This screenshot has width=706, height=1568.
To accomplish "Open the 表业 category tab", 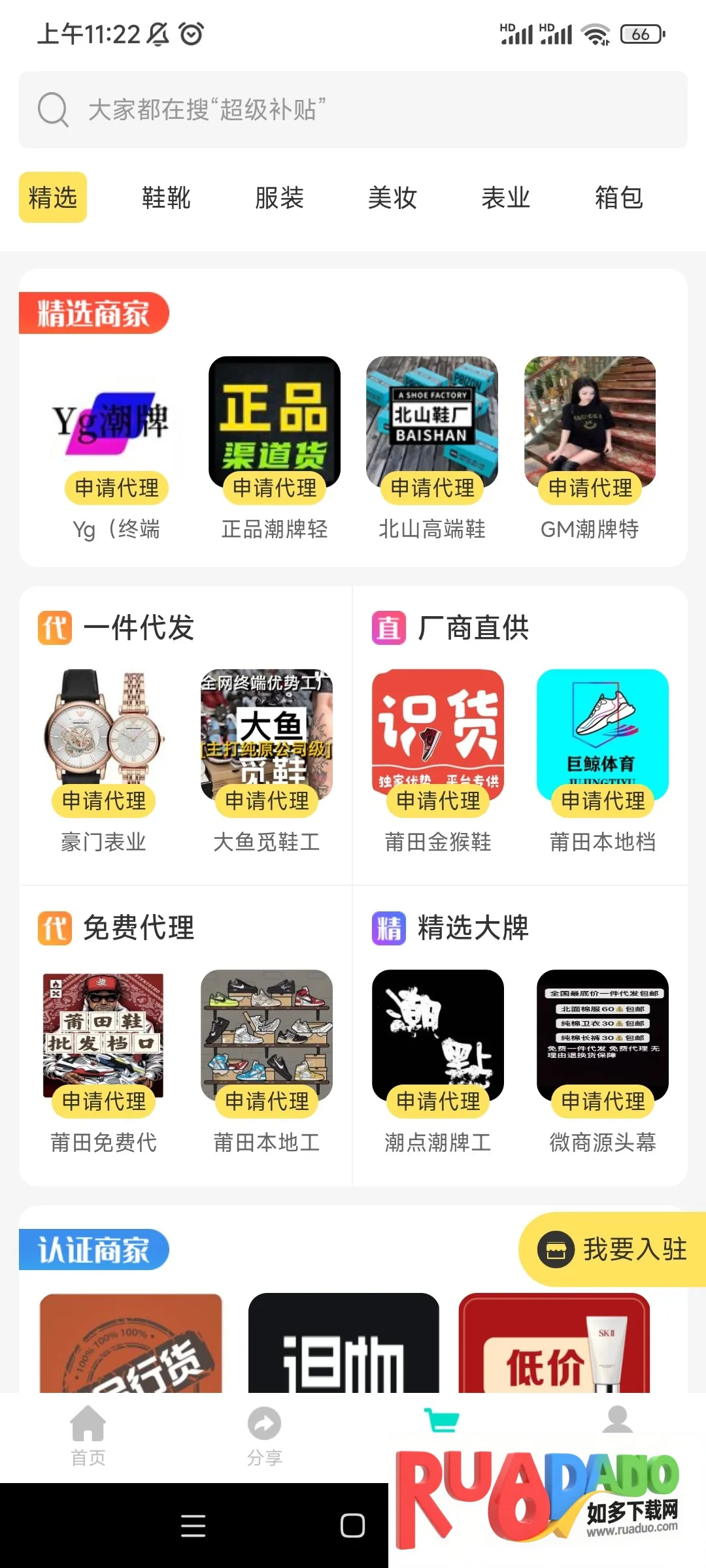I will point(505,197).
